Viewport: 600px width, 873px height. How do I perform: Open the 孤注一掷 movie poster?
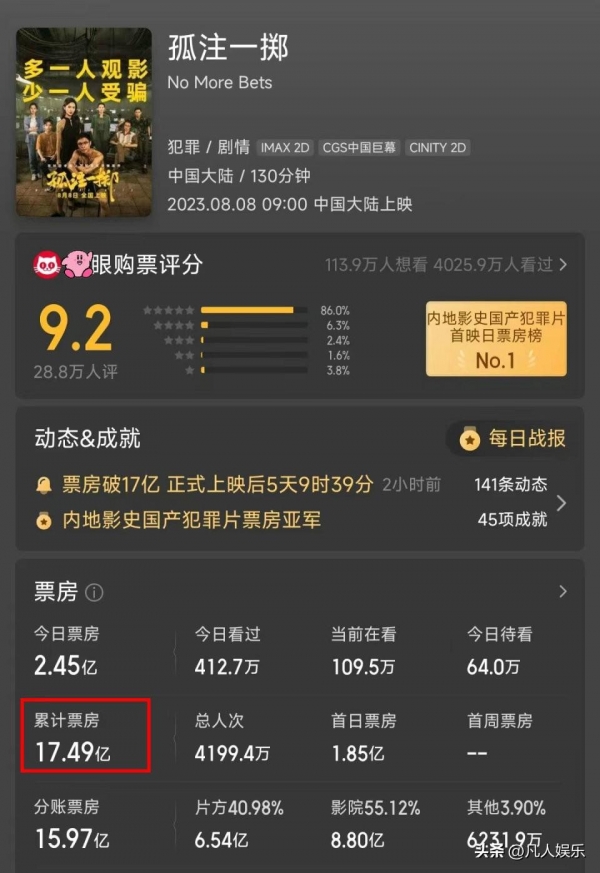(84, 122)
